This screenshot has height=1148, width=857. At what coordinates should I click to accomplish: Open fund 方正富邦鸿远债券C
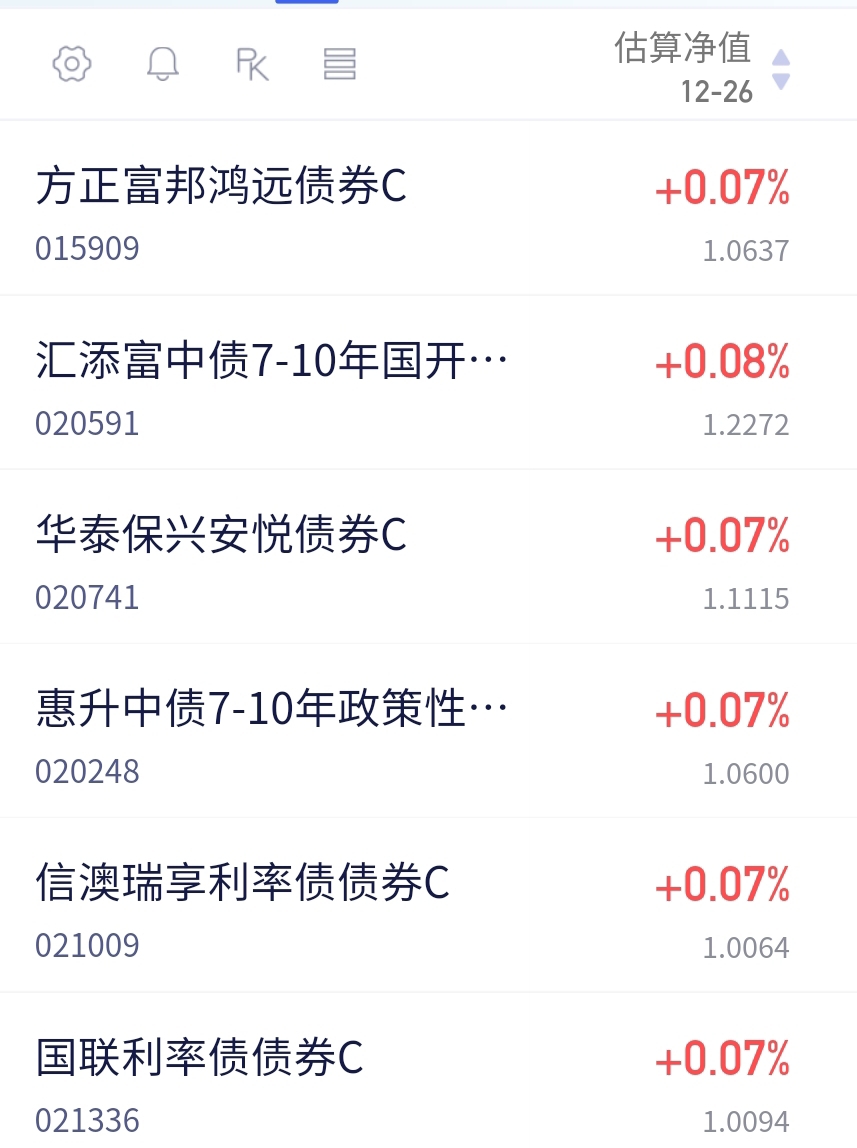(222, 188)
